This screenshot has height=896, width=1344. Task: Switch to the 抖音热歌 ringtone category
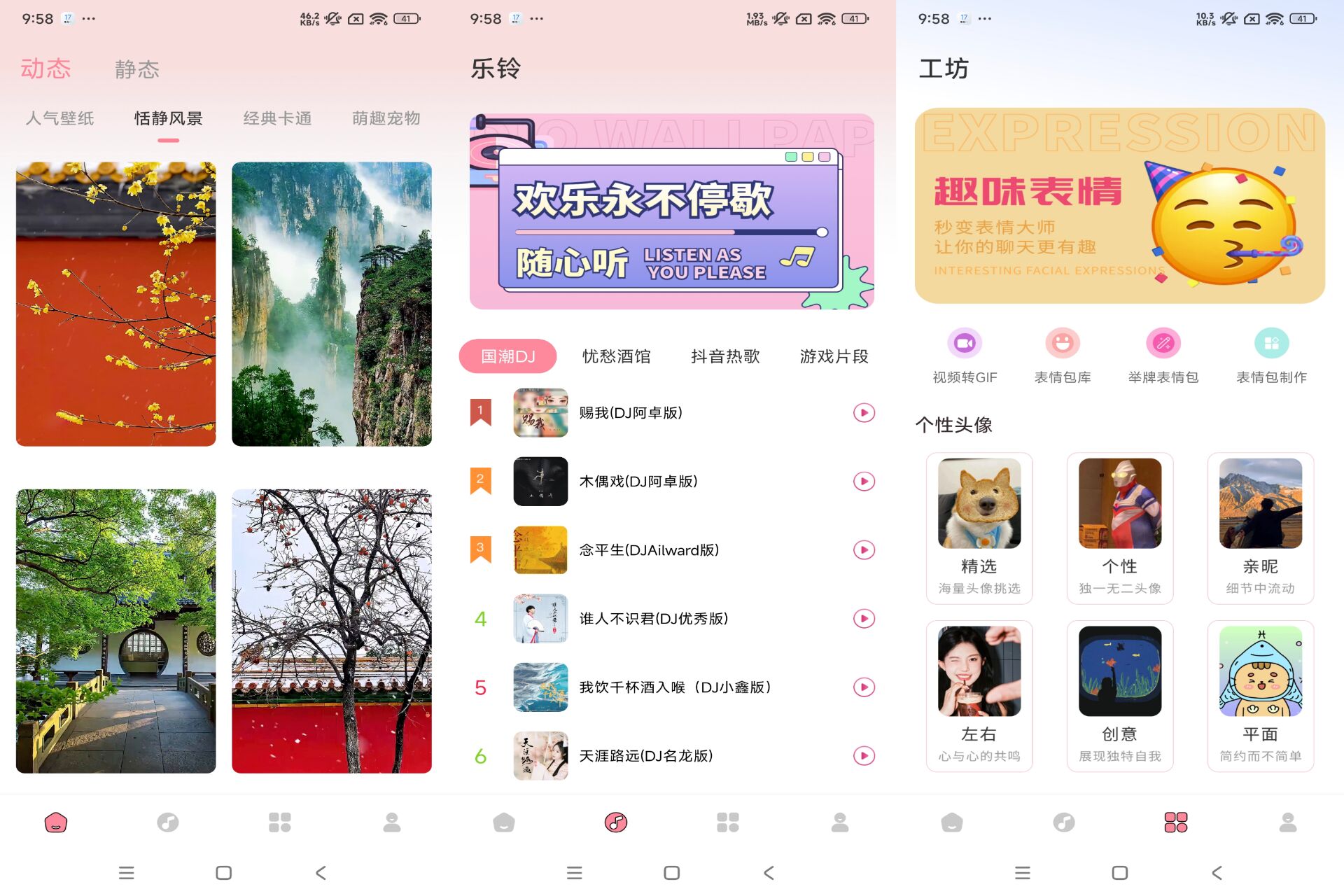[725, 356]
